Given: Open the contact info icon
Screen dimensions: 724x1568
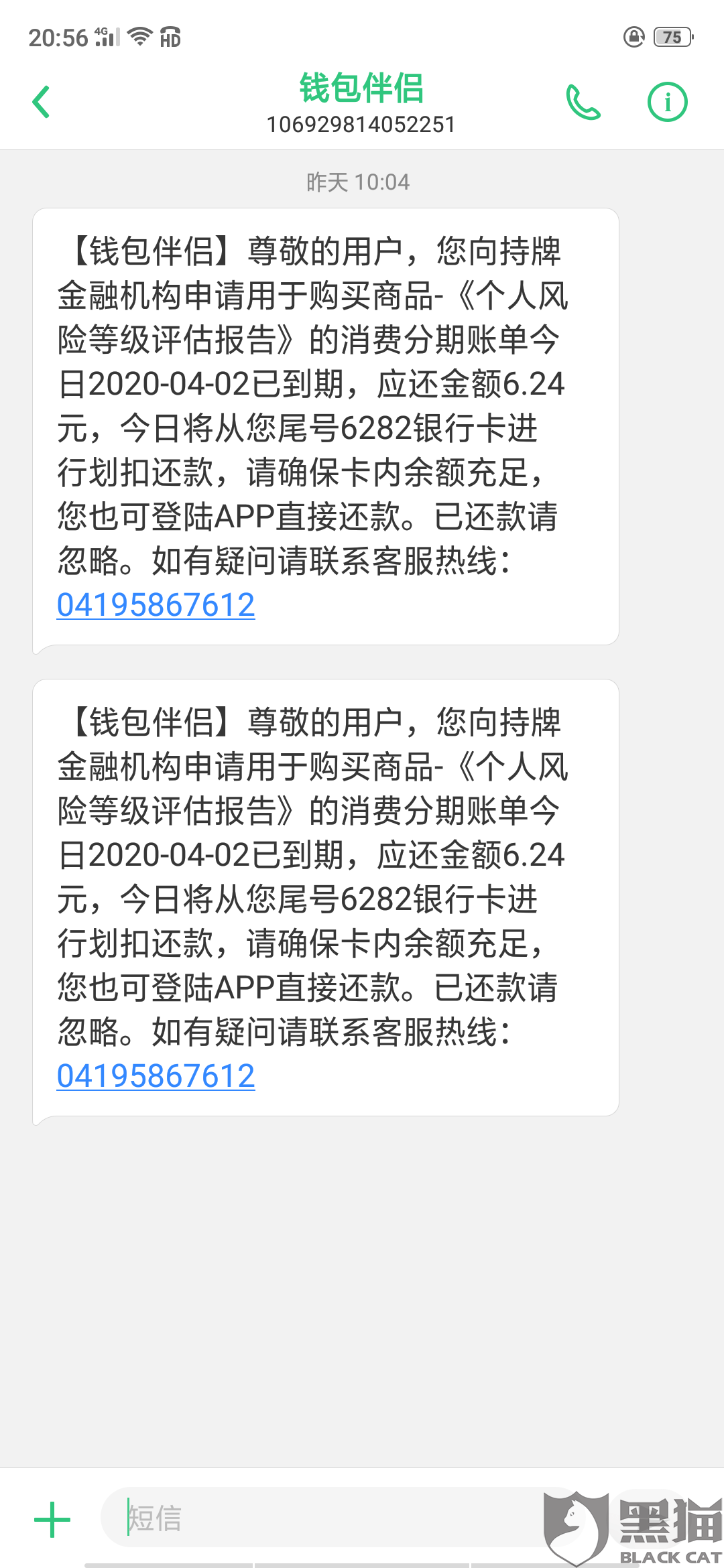Looking at the screenshot, I should (x=667, y=102).
